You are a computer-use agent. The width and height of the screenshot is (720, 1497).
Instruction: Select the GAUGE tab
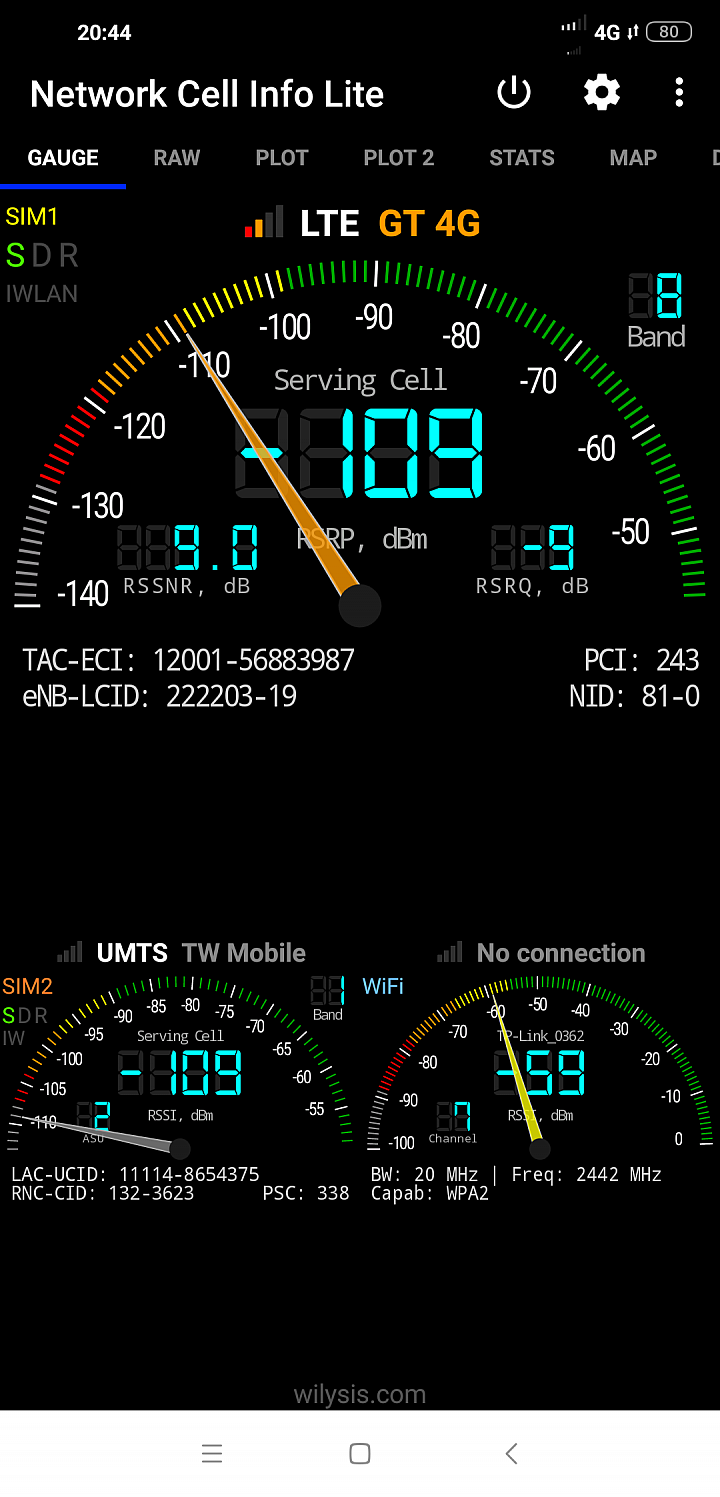[x=63, y=158]
